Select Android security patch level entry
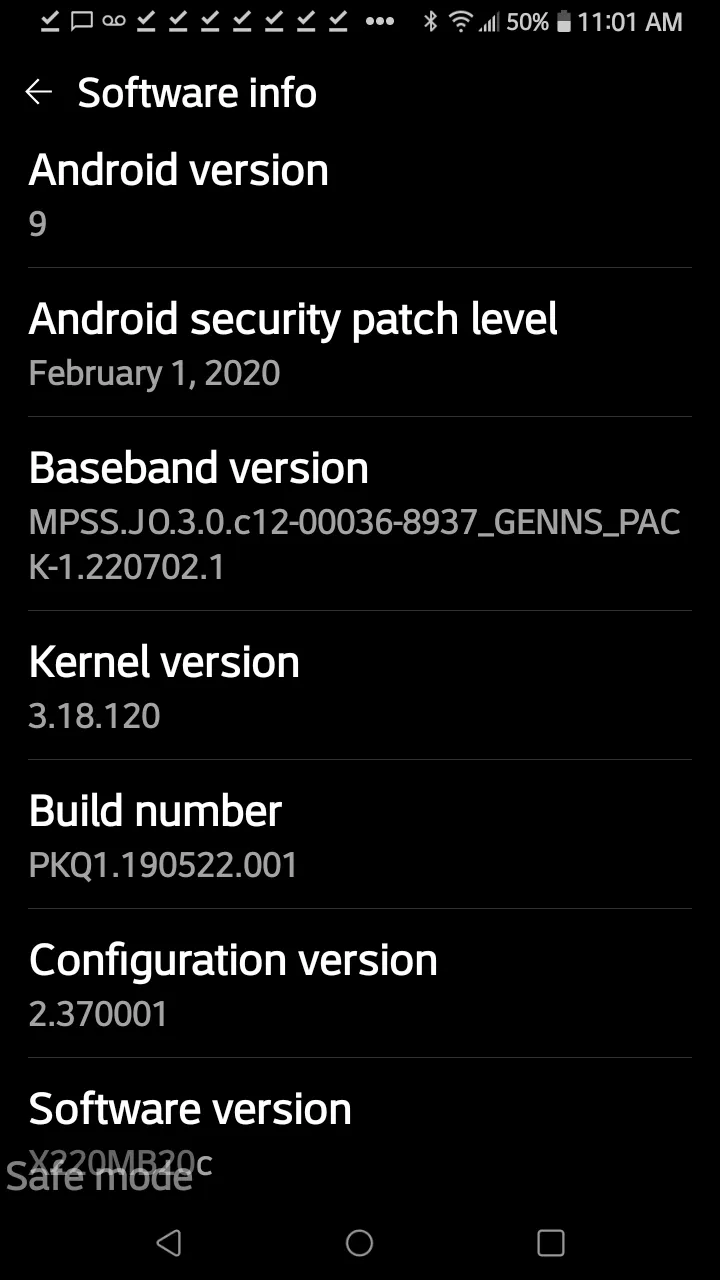Viewport: 720px width, 1280px height. tap(360, 343)
